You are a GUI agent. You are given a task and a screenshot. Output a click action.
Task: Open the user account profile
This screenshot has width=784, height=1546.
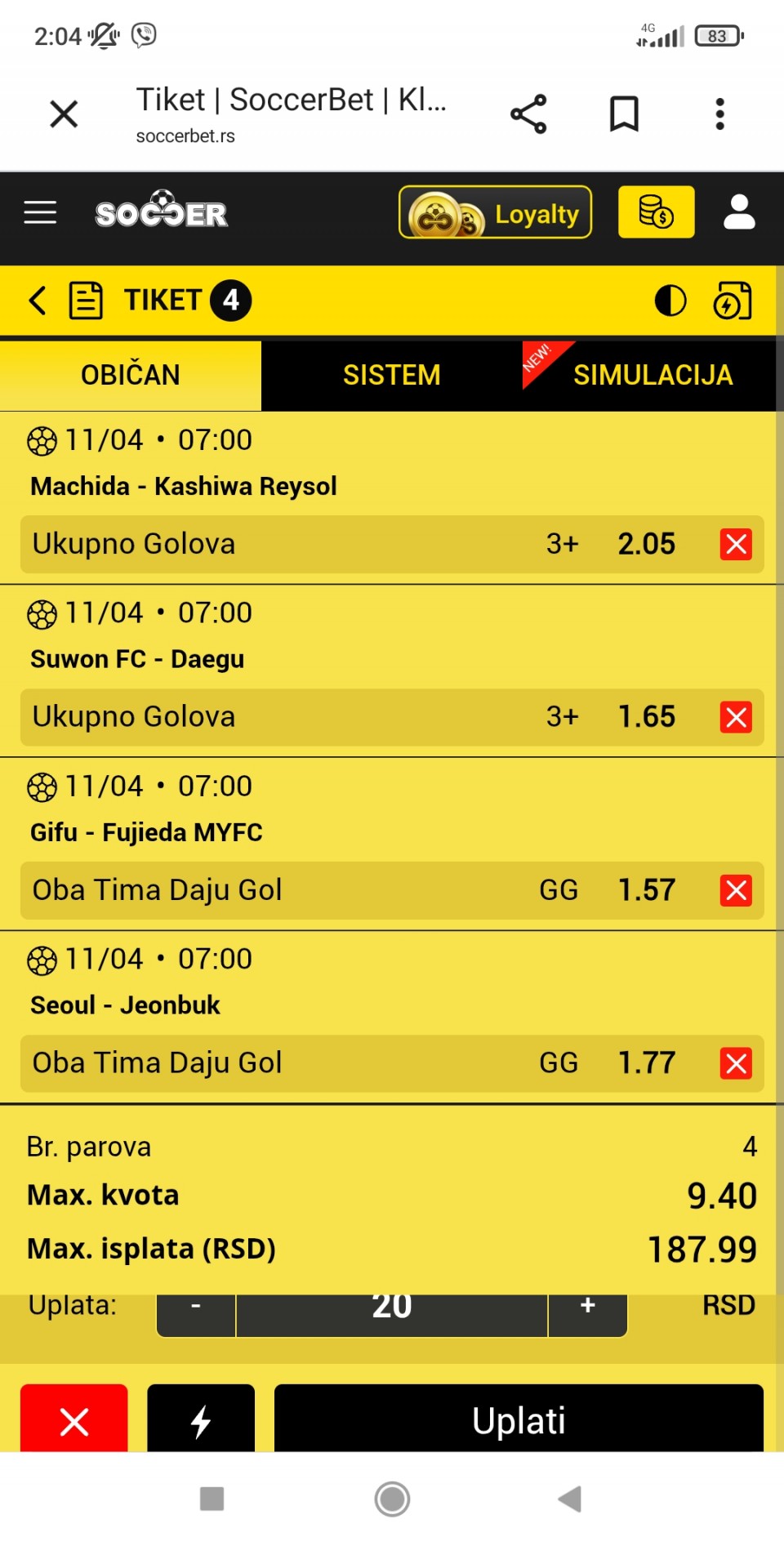tap(739, 212)
